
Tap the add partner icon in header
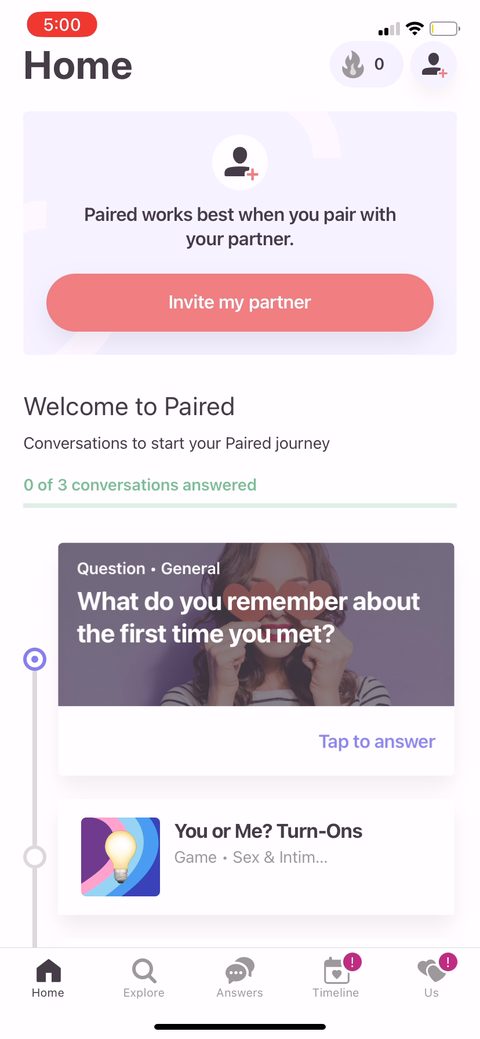(434, 64)
